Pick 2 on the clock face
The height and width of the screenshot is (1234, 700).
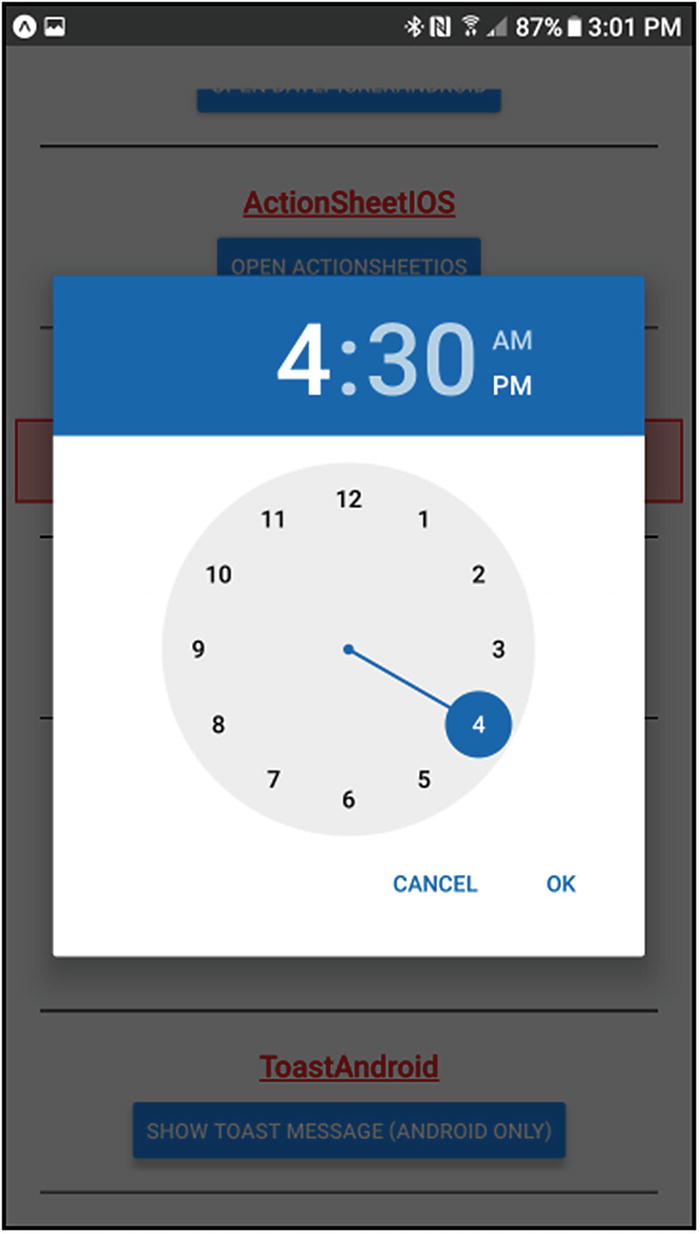coord(478,574)
